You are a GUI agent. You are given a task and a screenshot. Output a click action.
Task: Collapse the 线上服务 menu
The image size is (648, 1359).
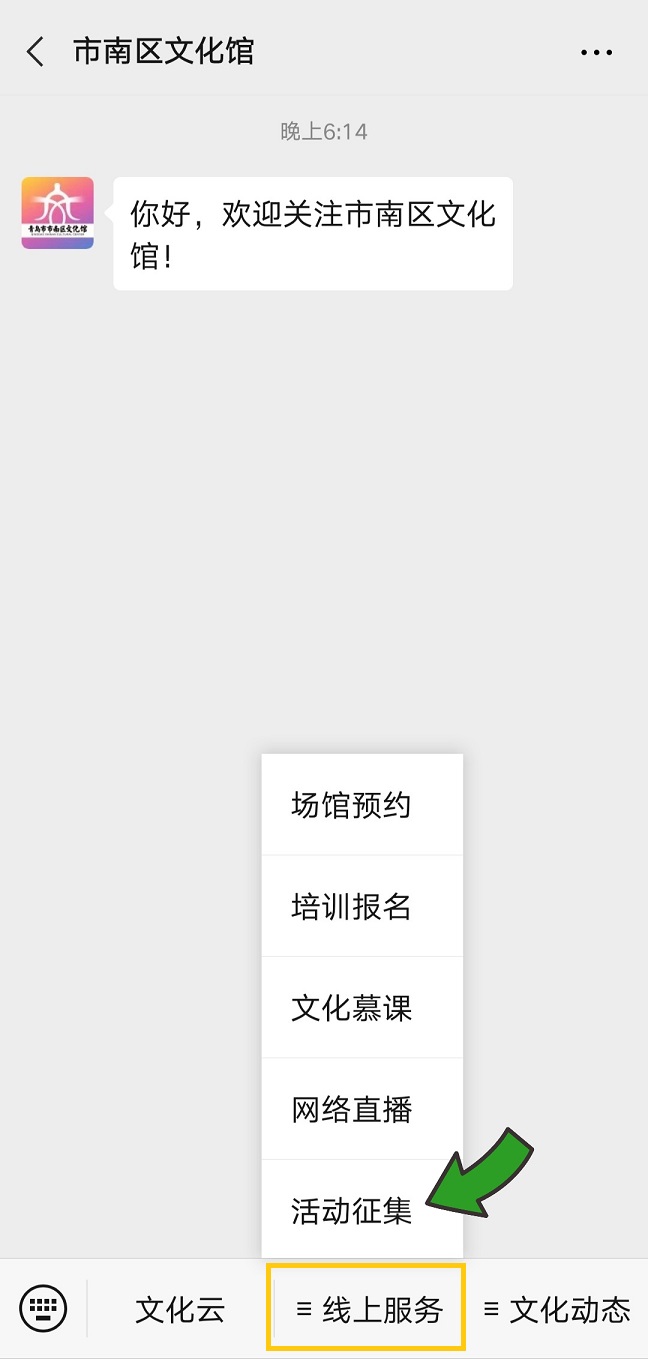tap(366, 1309)
